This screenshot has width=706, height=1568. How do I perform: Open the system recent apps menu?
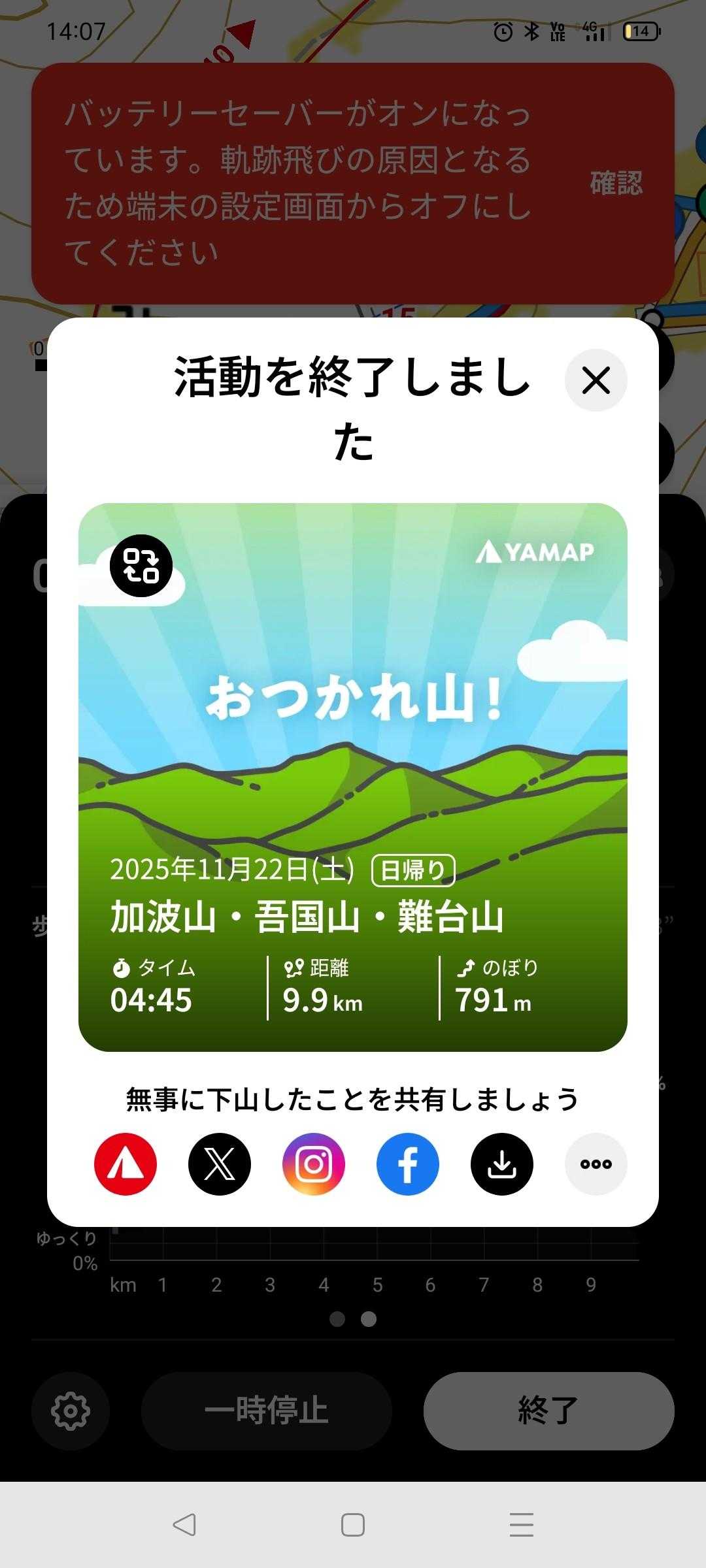pos(522,1525)
